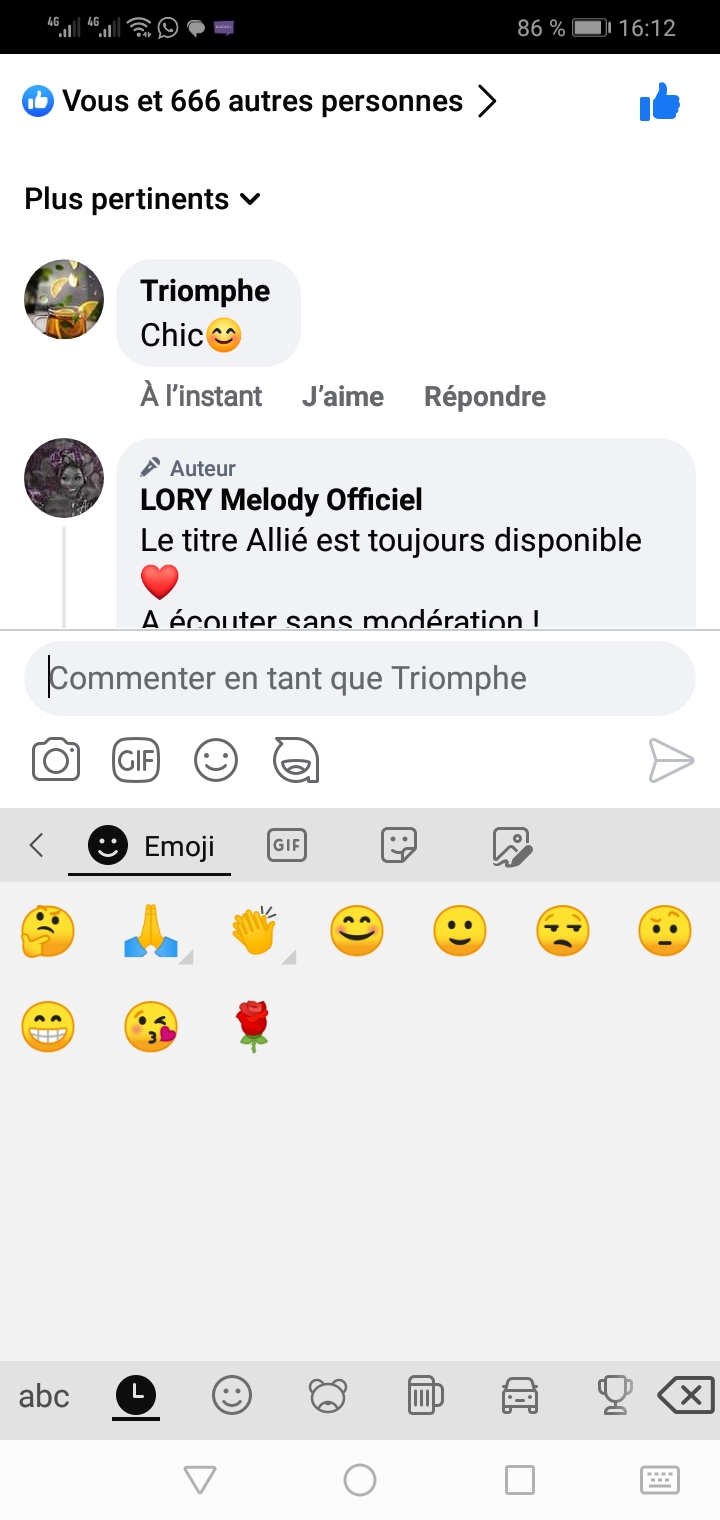Open the list of people who reacted
Viewport: 720px width, 1520px height.
[x=260, y=102]
